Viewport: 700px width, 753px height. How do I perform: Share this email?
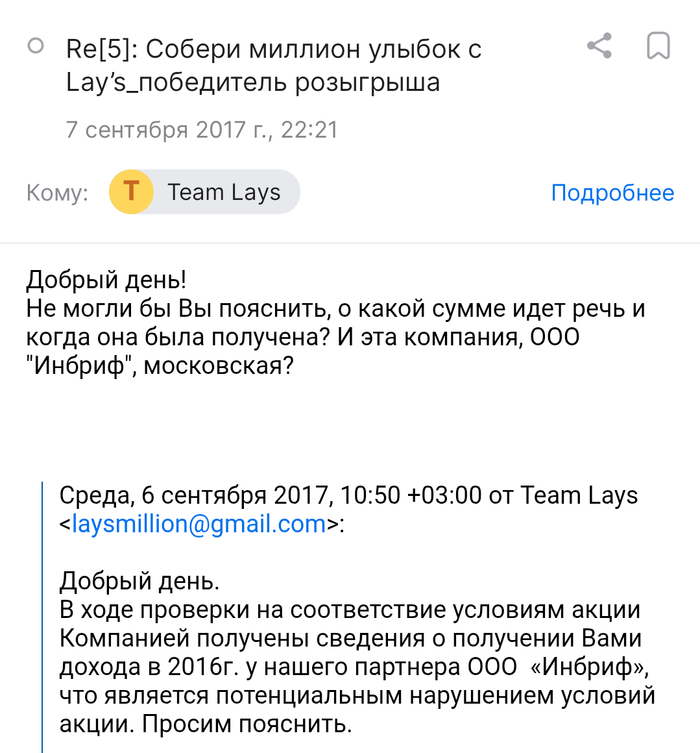pos(599,46)
